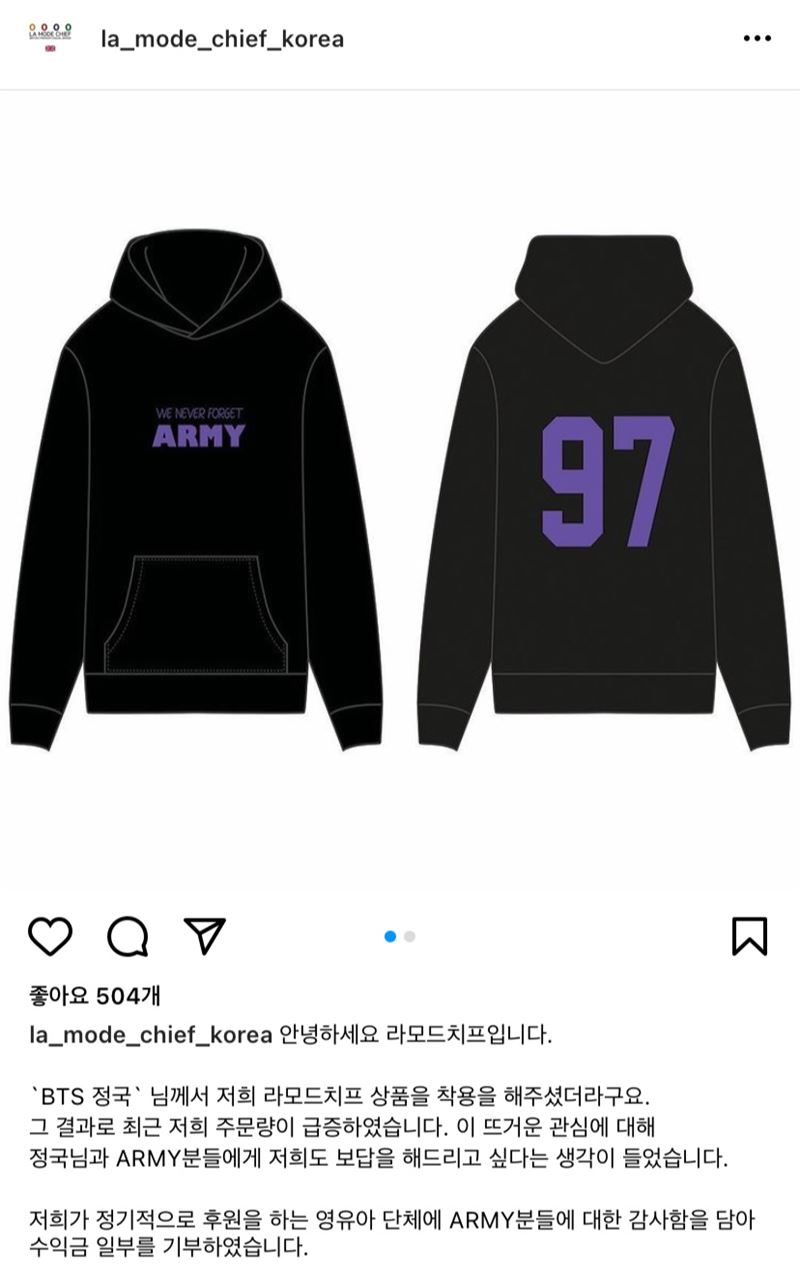Open comments on this post
Screen dimensions: 800x1277
(x=128, y=936)
